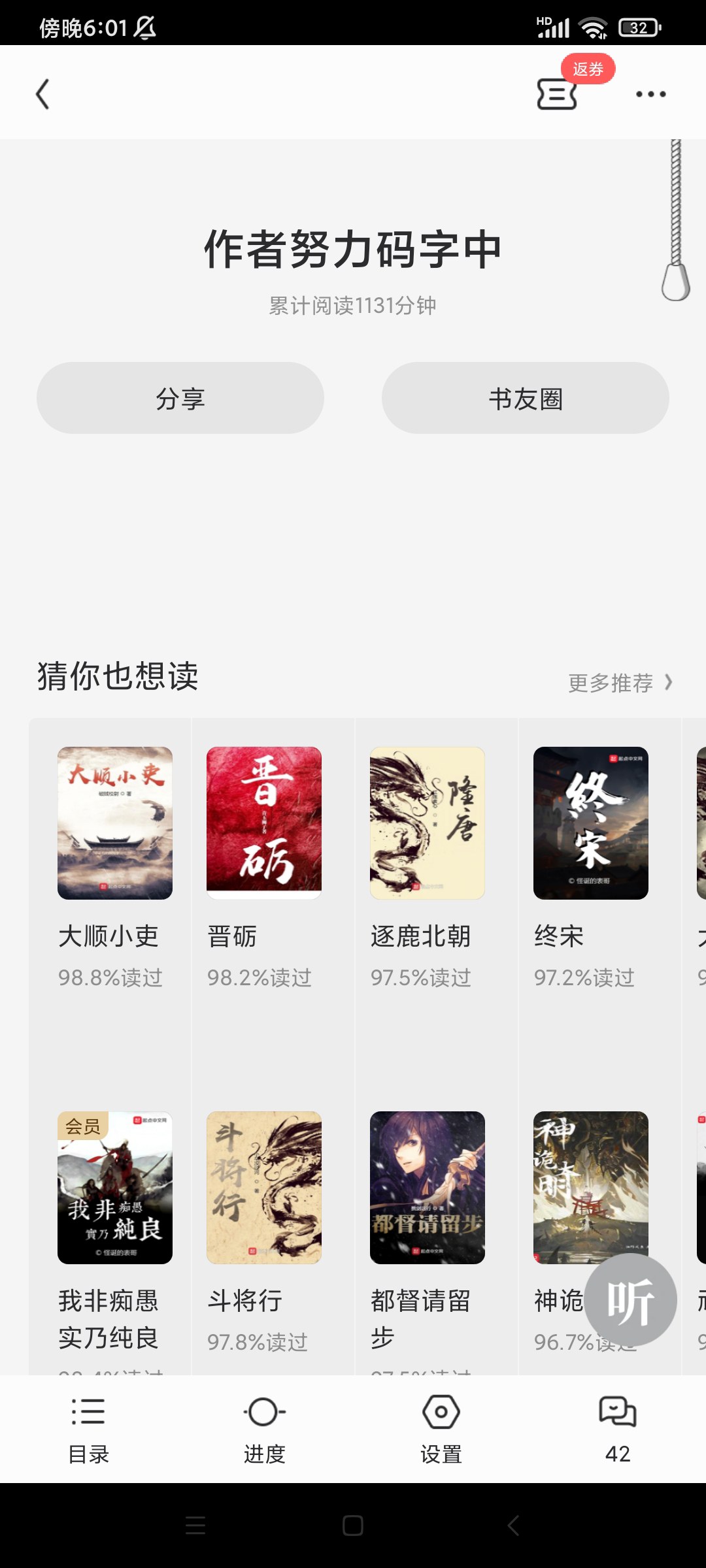Pull the night-mode lamp cord

[676, 281]
